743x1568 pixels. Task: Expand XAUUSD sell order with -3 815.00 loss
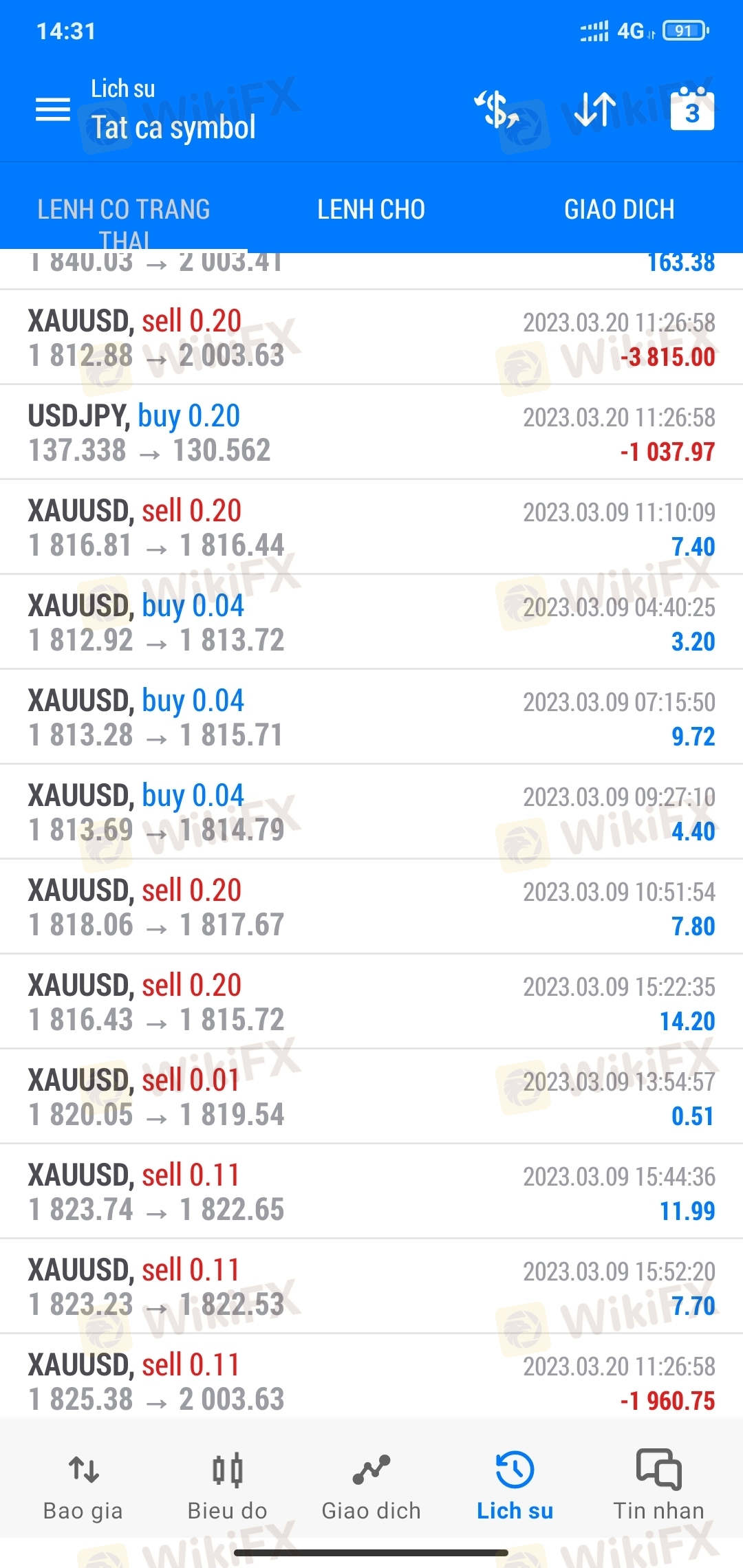tap(371, 338)
